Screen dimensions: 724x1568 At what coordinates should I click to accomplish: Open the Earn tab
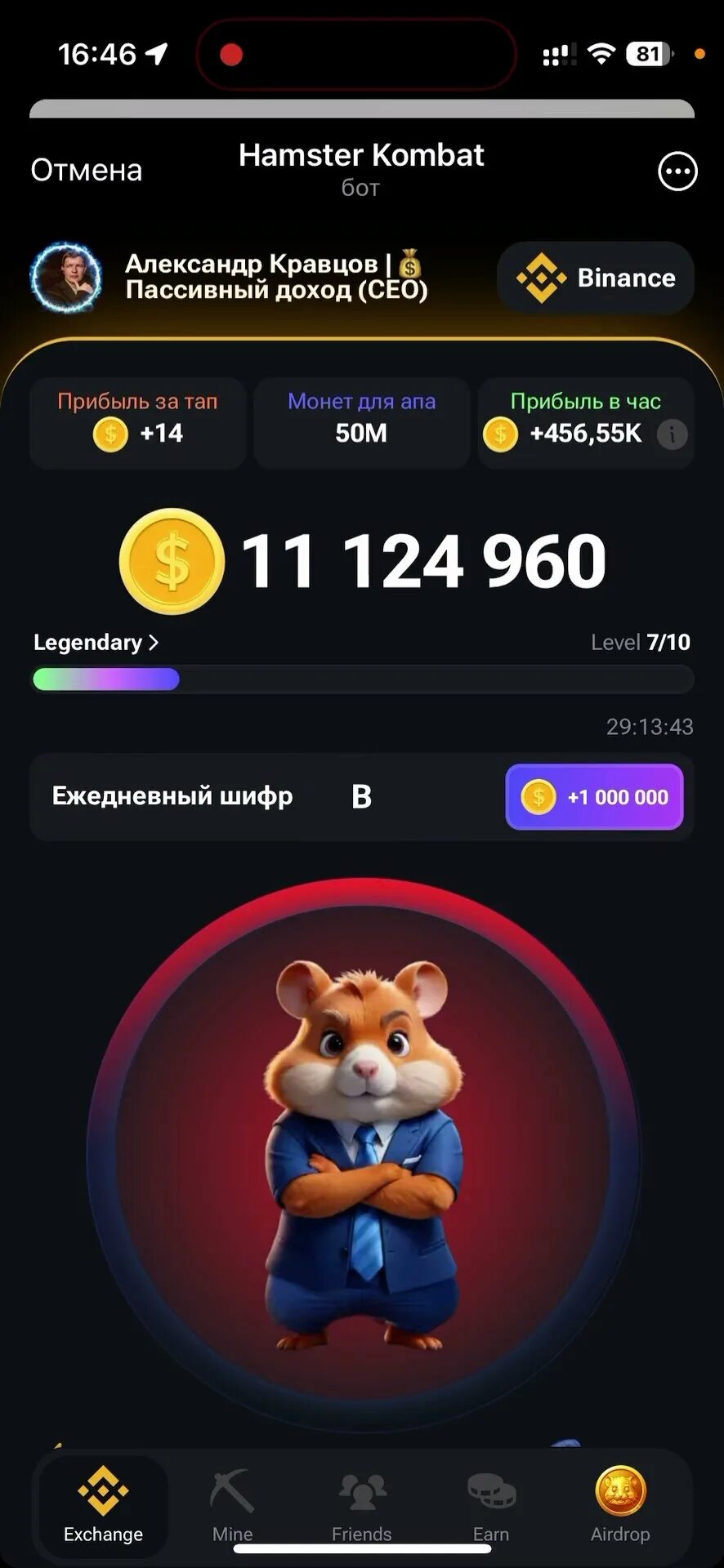(x=491, y=1504)
